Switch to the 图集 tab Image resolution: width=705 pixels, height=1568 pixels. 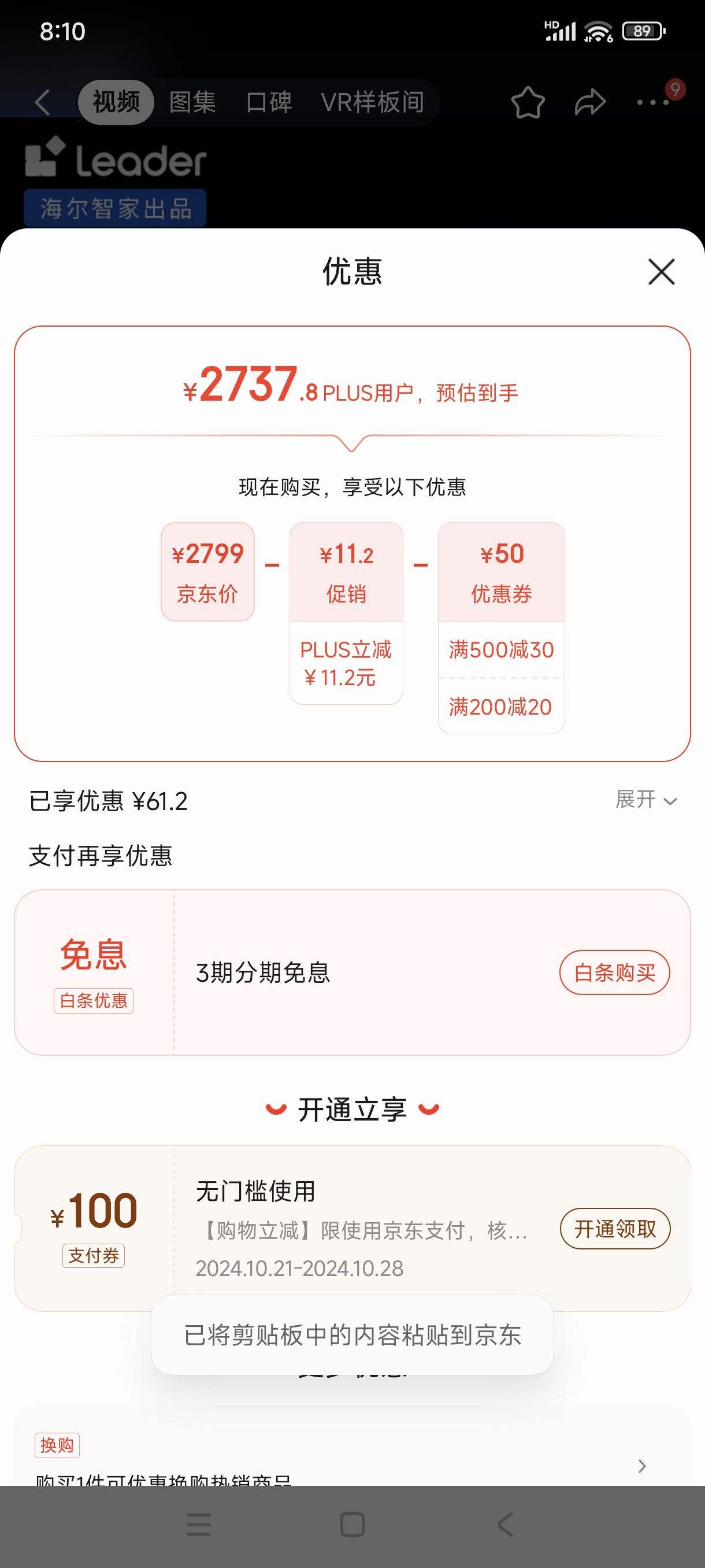click(192, 102)
